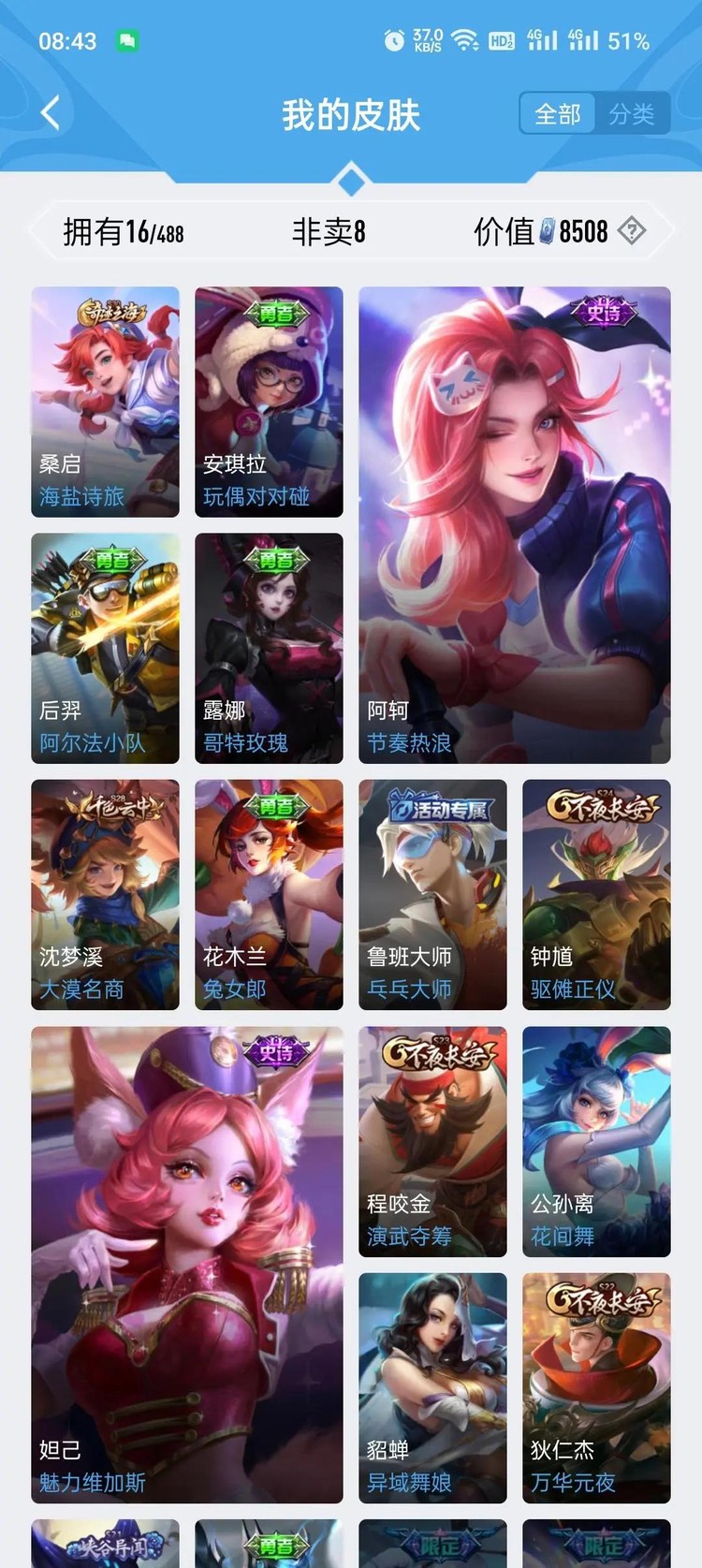
Task: Go back from 我的皮肤 page
Action: coord(51,114)
